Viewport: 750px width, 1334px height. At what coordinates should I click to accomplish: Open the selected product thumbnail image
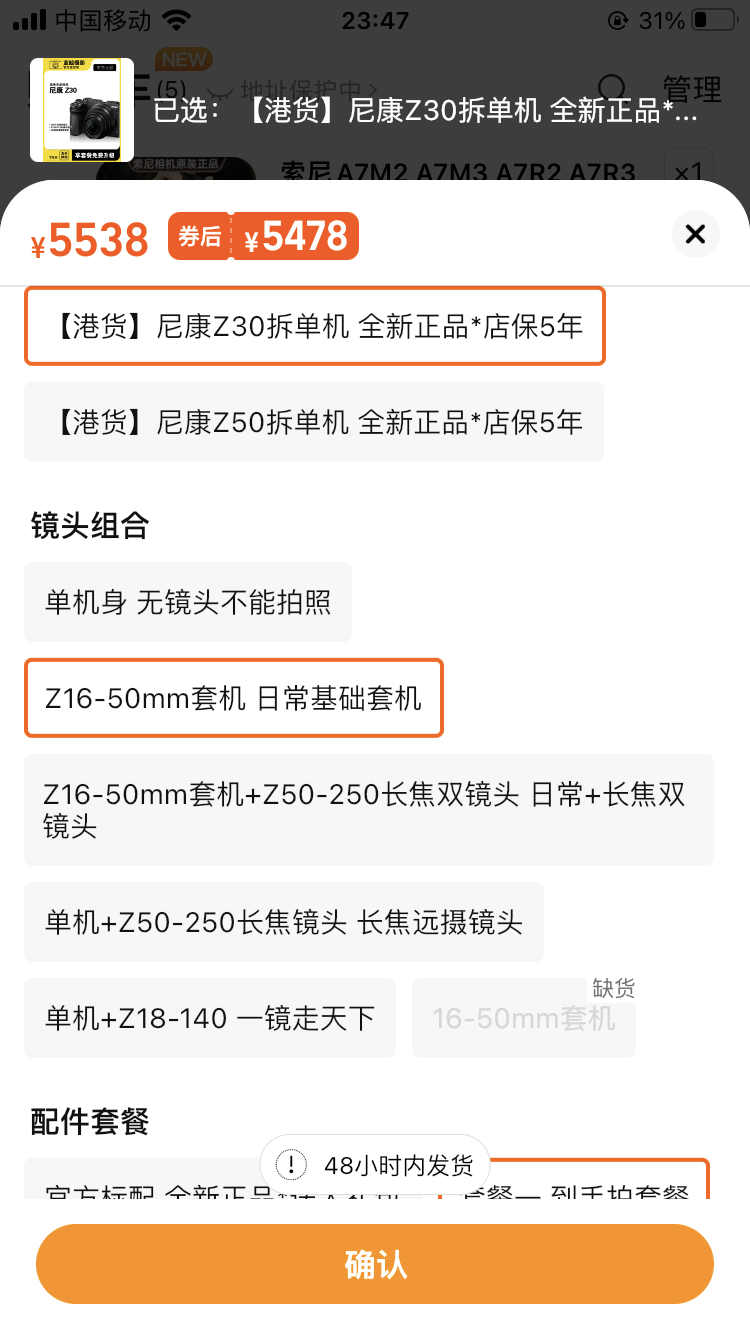(x=82, y=110)
